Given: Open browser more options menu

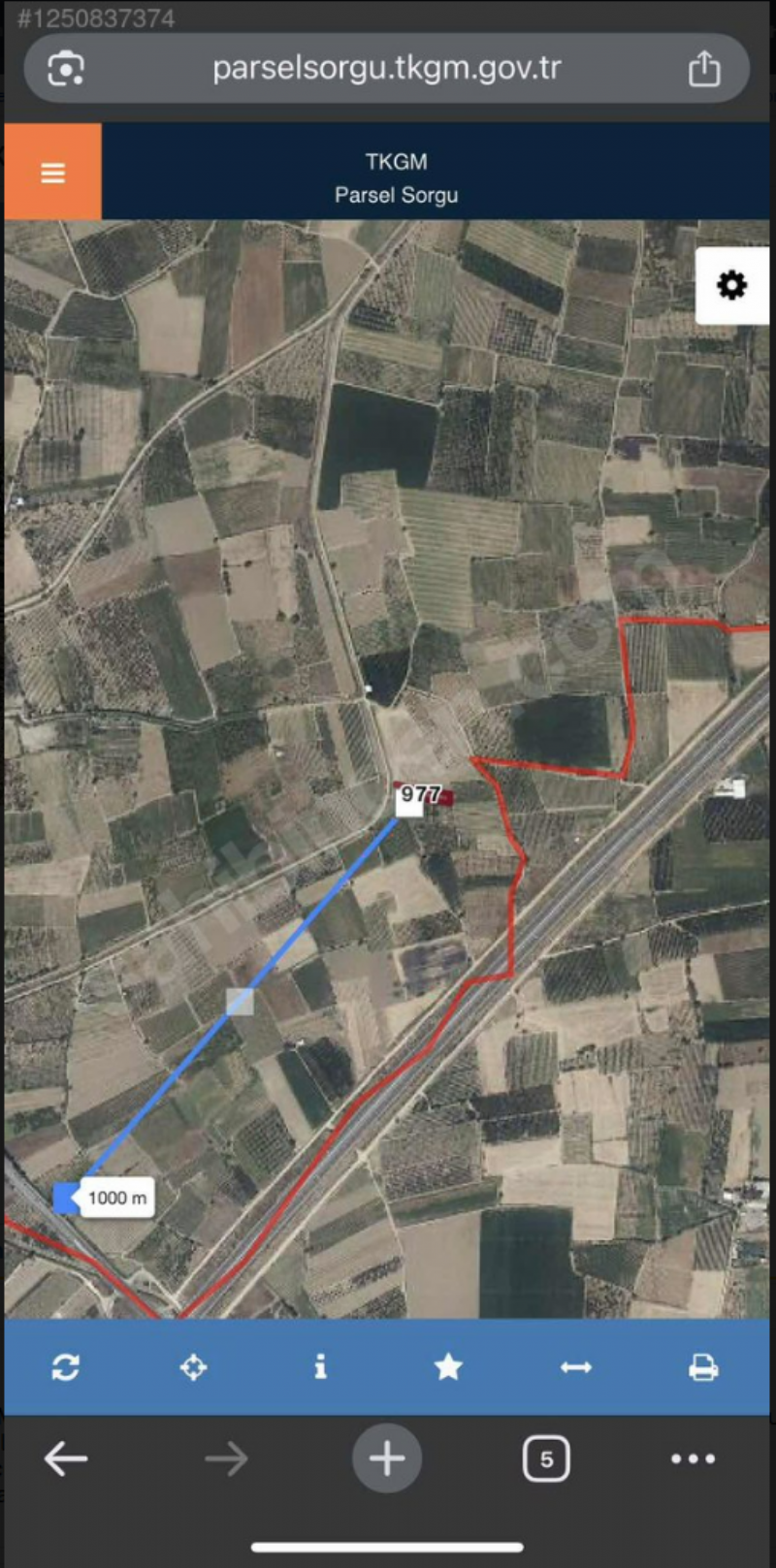Looking at the screenshot, I should 693,1458.
